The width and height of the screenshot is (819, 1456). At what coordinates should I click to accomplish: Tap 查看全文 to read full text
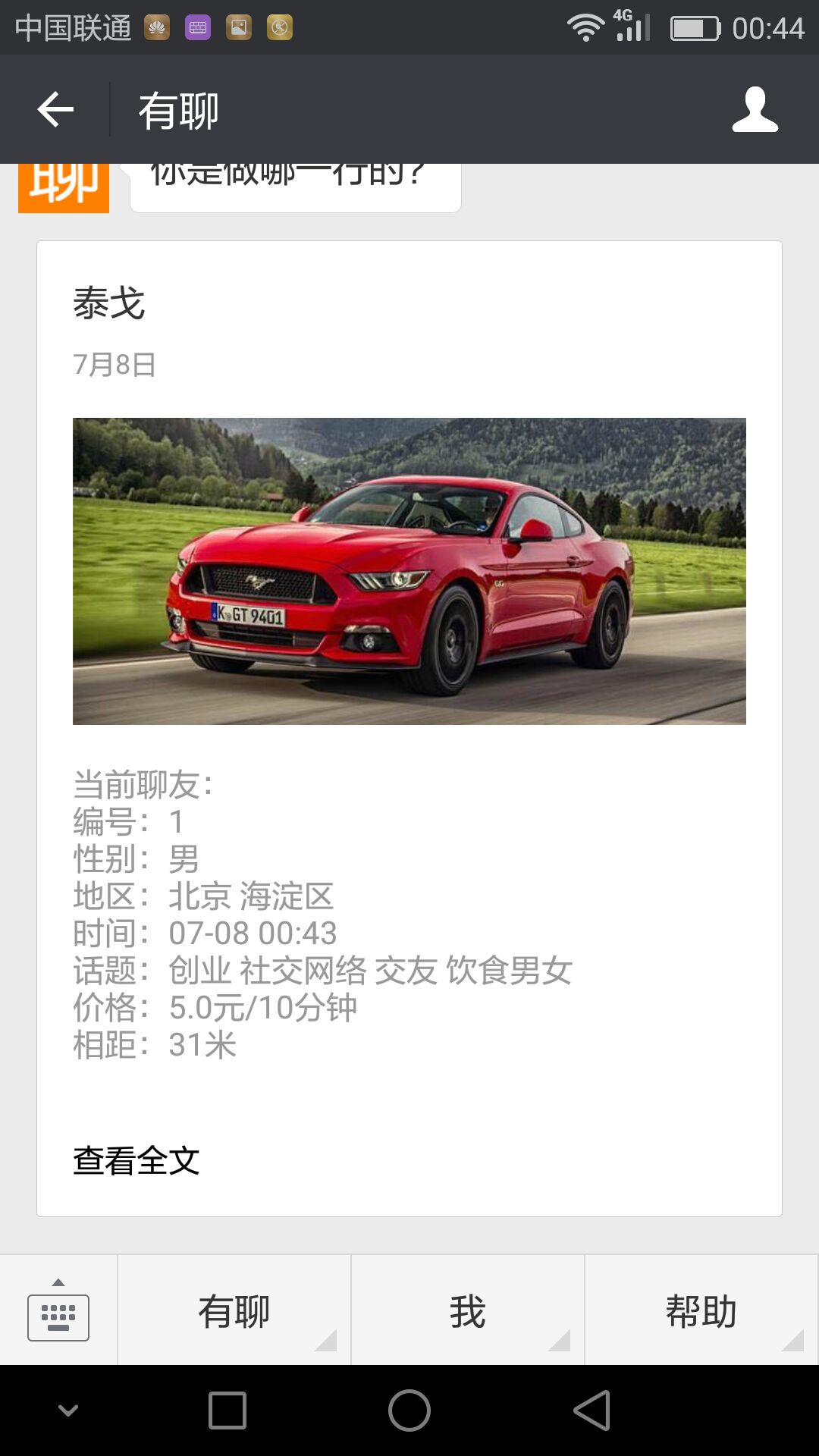(136, 1160)
